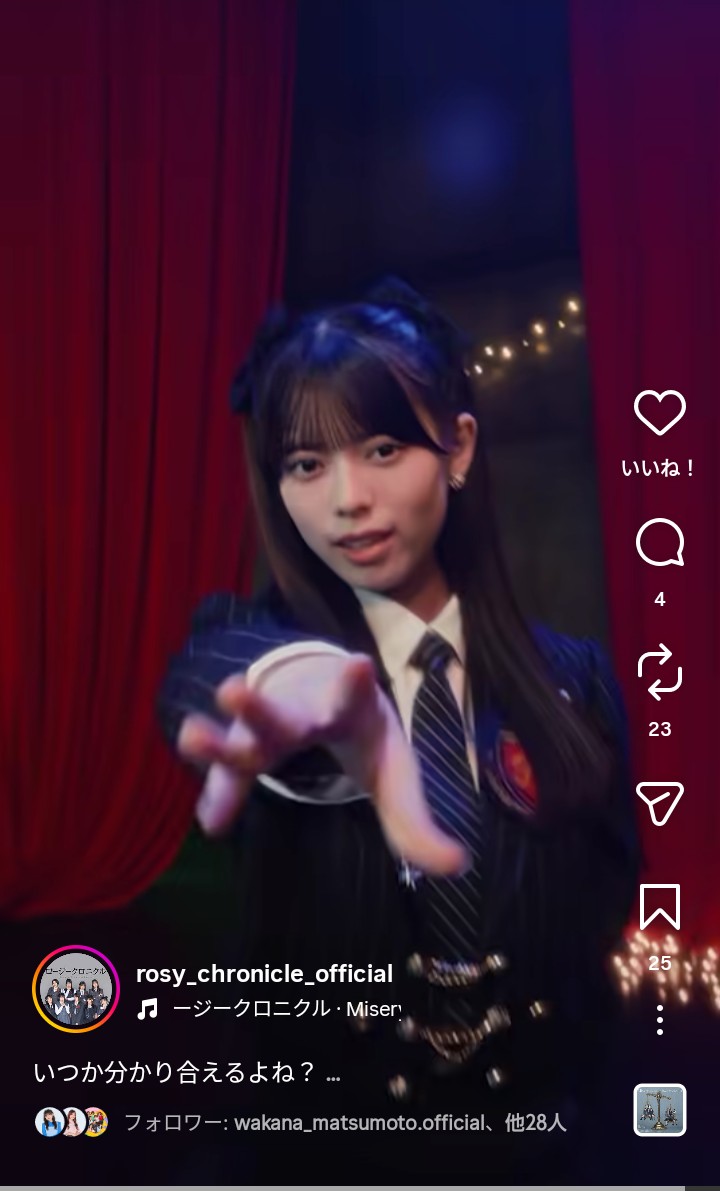Open the audio thumbnail in the bottom corner

[x=659, y=1110]
